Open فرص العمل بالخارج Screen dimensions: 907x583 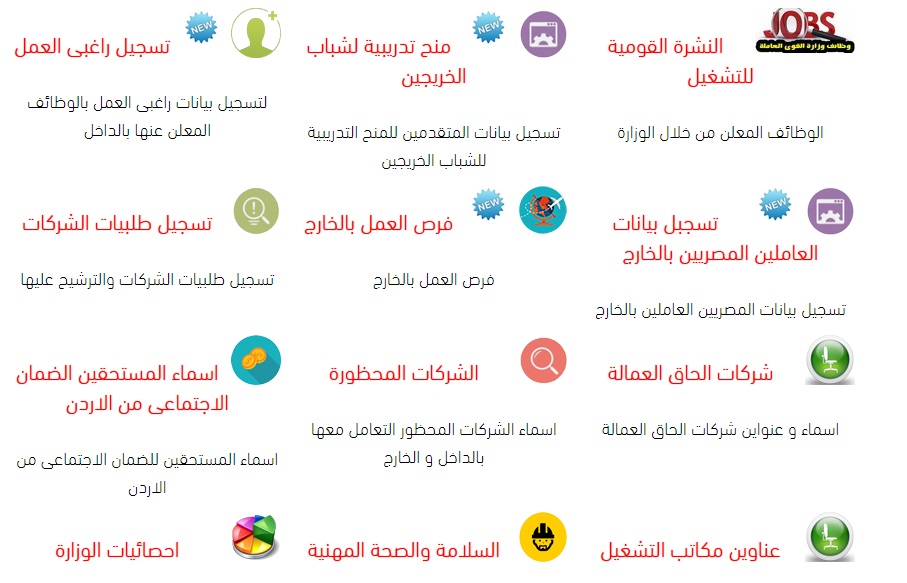coord(378,224)
